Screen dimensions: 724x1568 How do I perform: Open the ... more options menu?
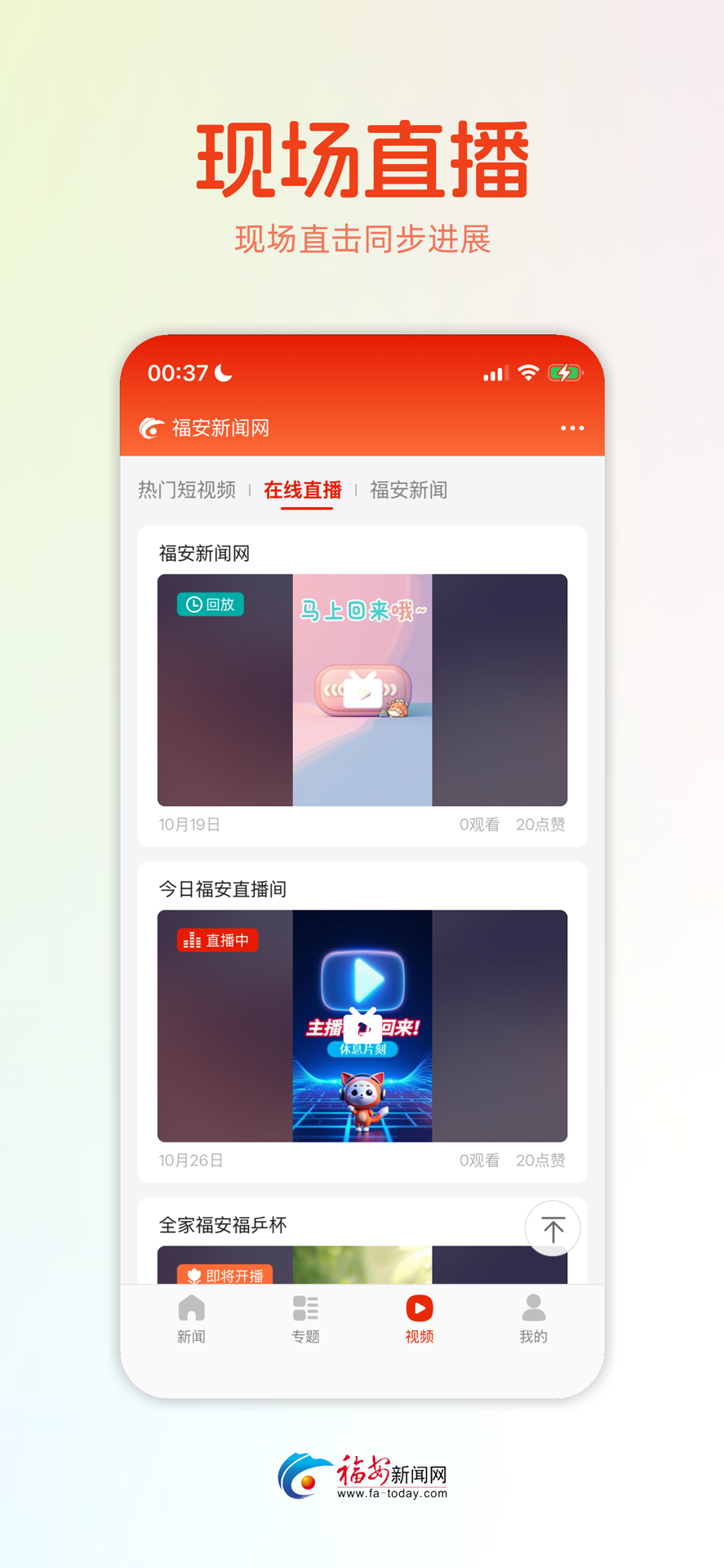[572, 428]
